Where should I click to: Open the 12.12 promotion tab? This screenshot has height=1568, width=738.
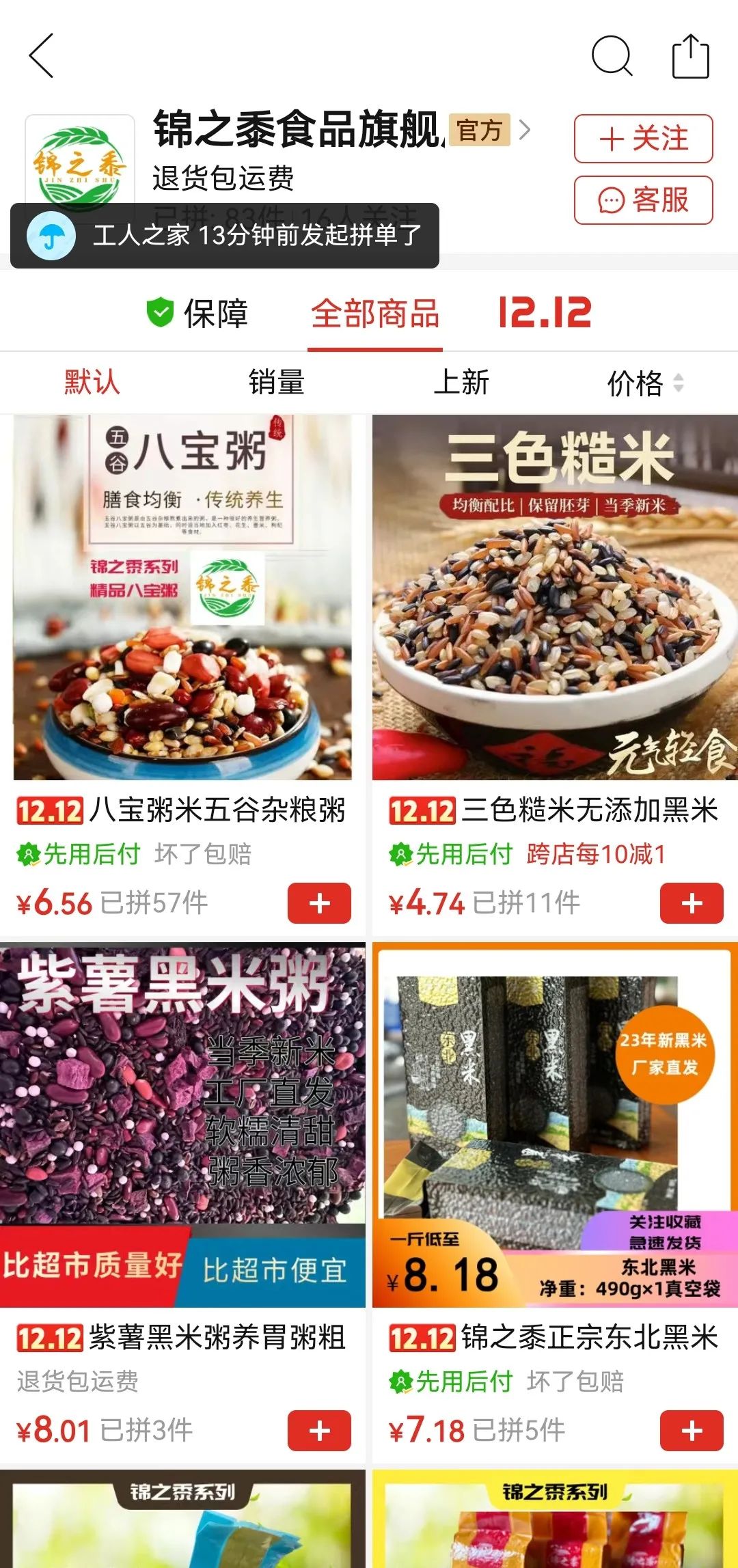click(543, 314)
